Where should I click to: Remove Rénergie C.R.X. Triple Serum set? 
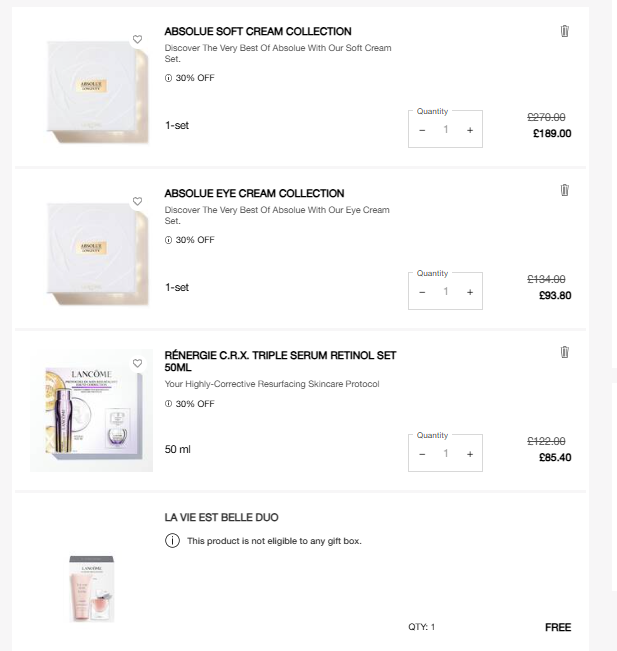coord(564,352)
